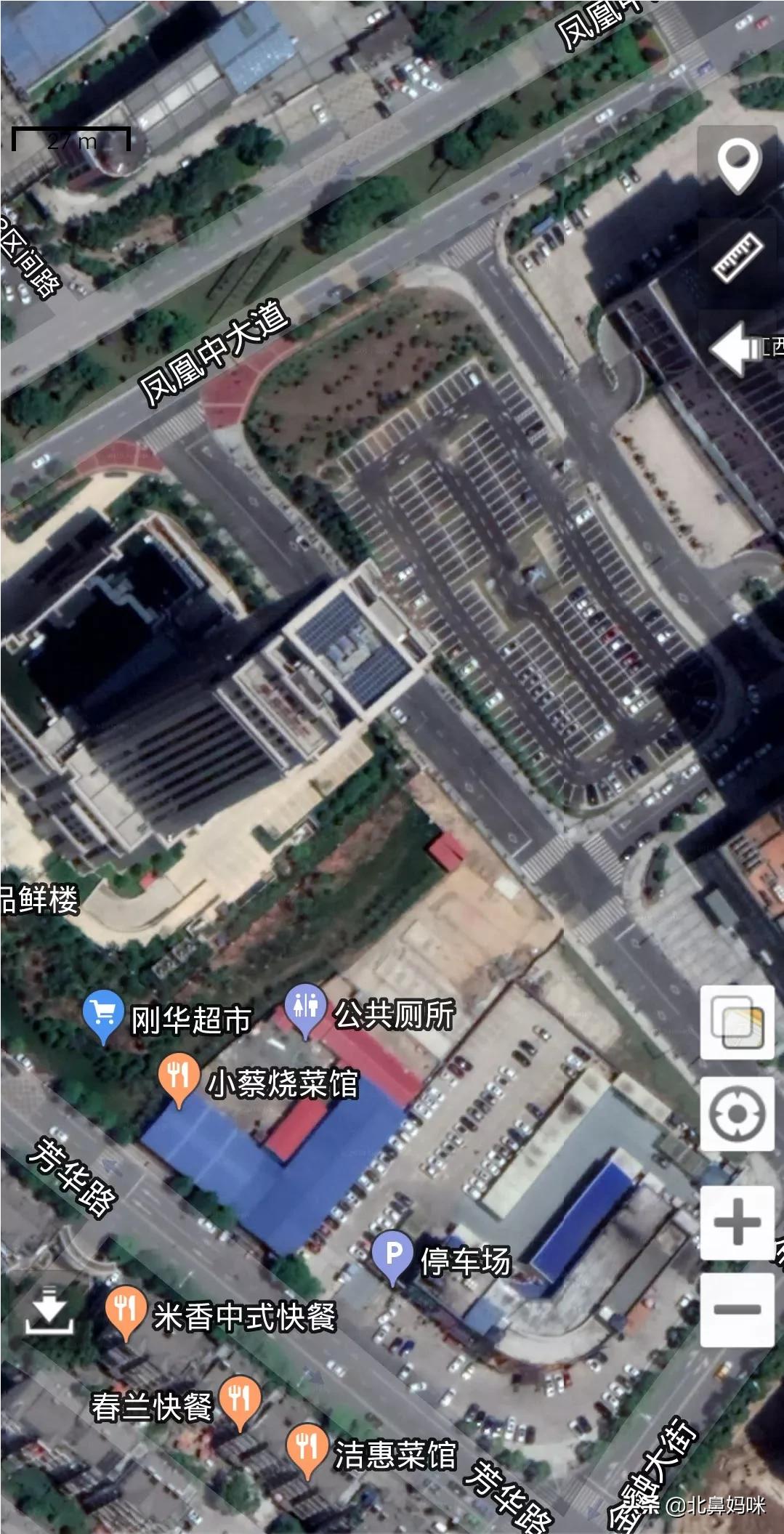Open the map layers switcher
Image resolution: width=784 pixels, height=1534 pixels.
tap(737, 1022)
